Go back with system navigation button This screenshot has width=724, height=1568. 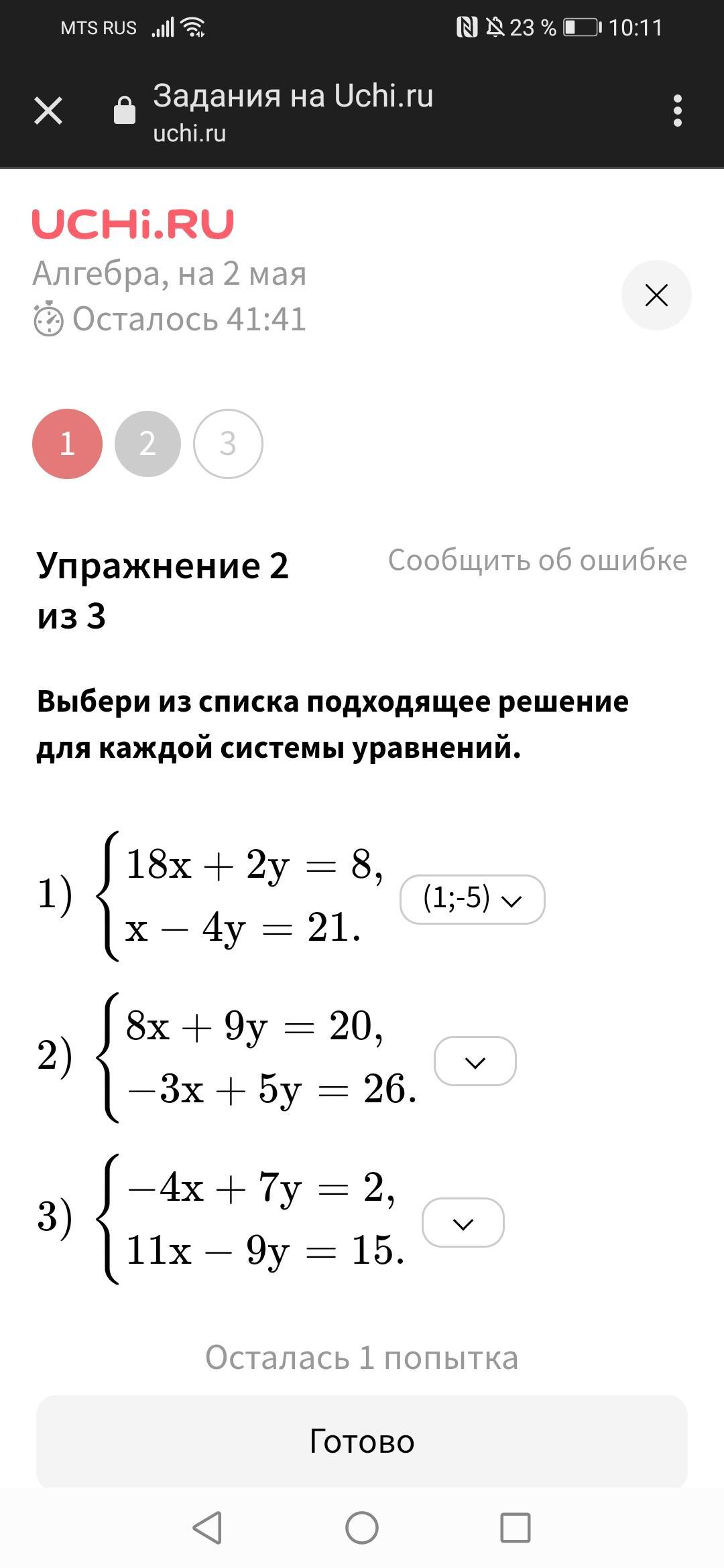click(207, 1528)
